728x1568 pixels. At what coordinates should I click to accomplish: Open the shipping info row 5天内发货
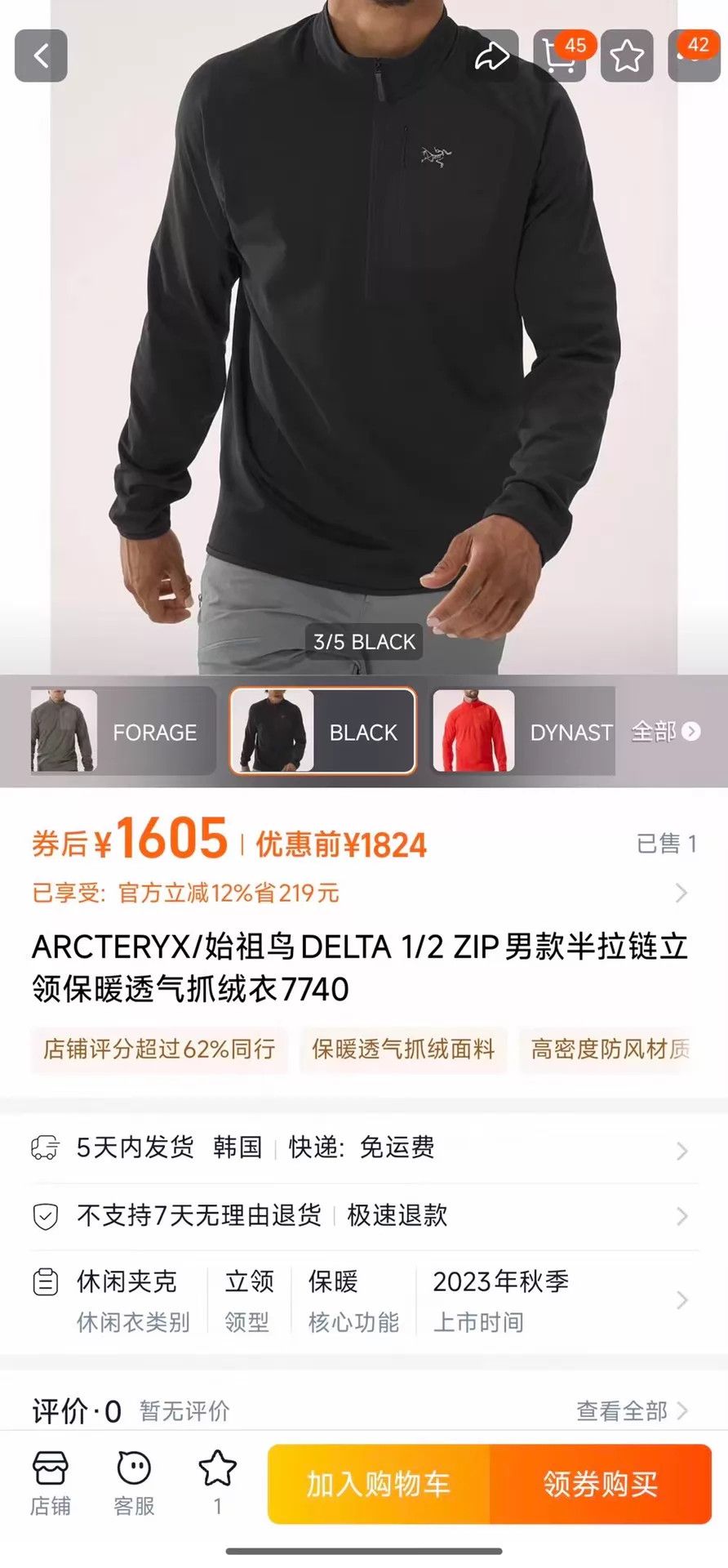[364, 1147]
